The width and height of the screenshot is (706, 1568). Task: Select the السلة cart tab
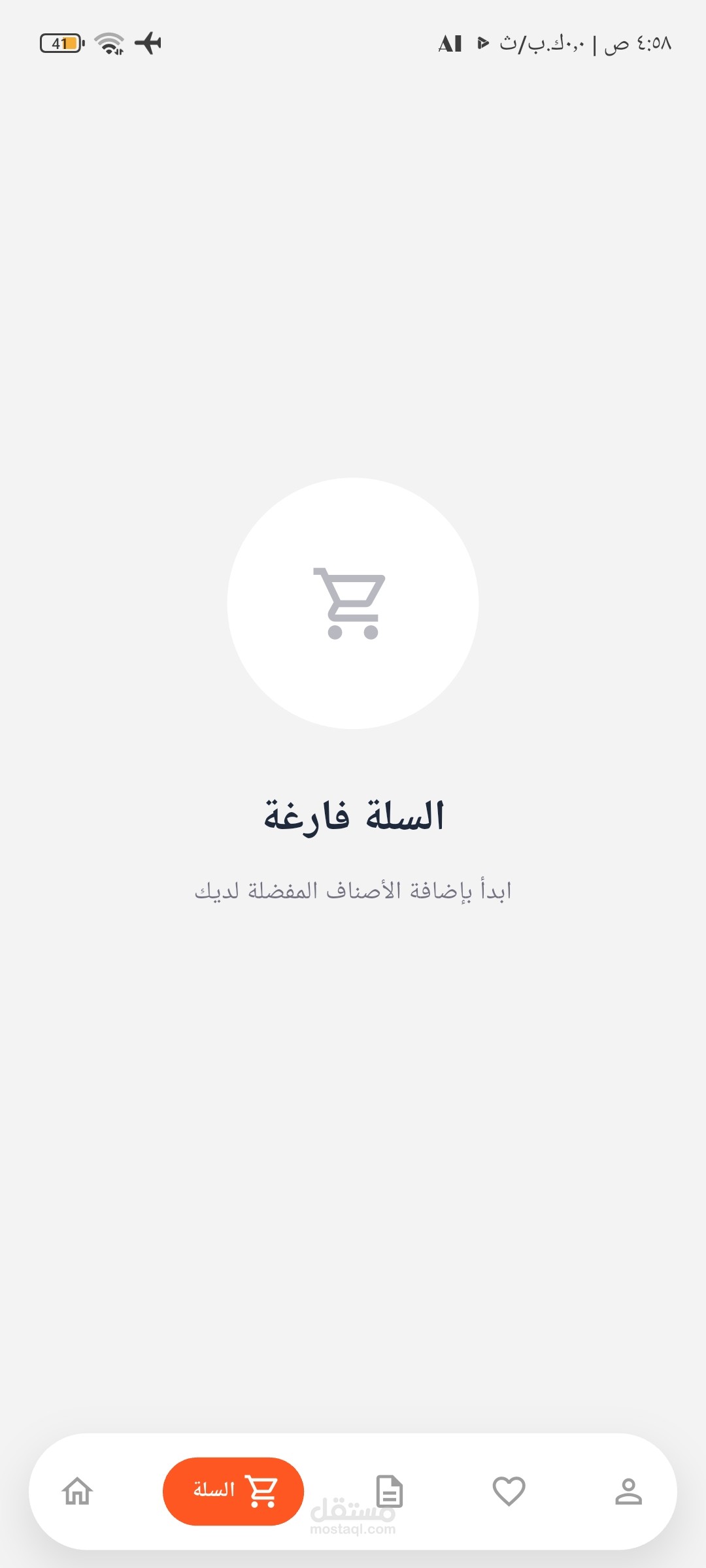coord(233,1492)
